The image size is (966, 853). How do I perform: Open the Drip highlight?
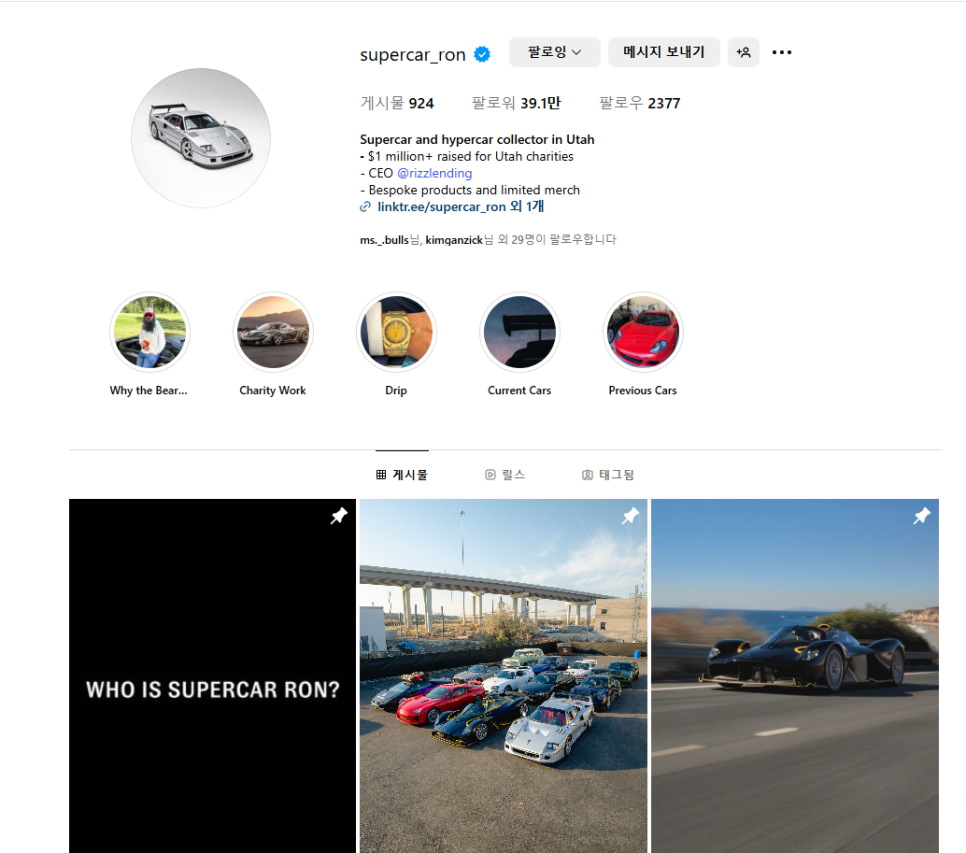click(x=396, y=332)
